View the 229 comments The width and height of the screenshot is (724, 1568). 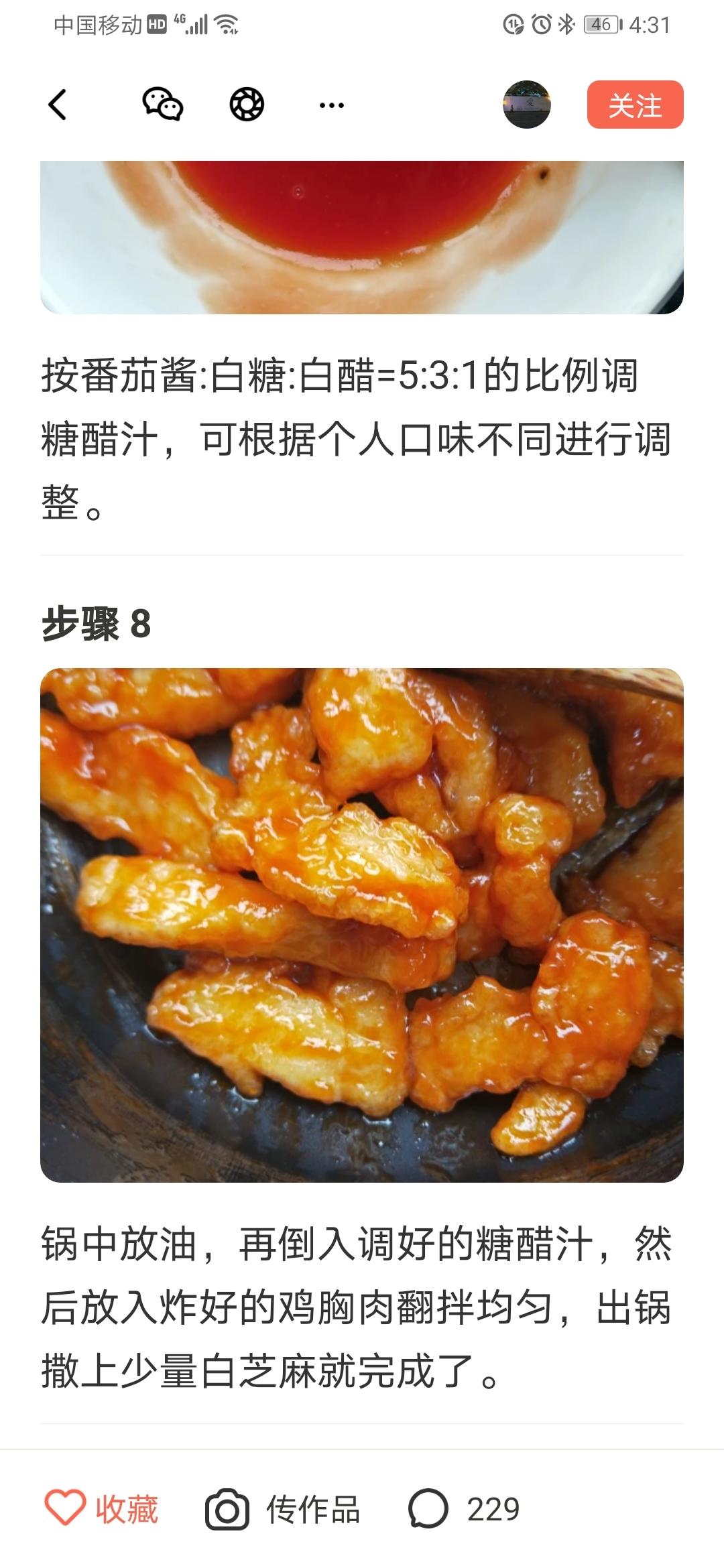(464, 1509)
